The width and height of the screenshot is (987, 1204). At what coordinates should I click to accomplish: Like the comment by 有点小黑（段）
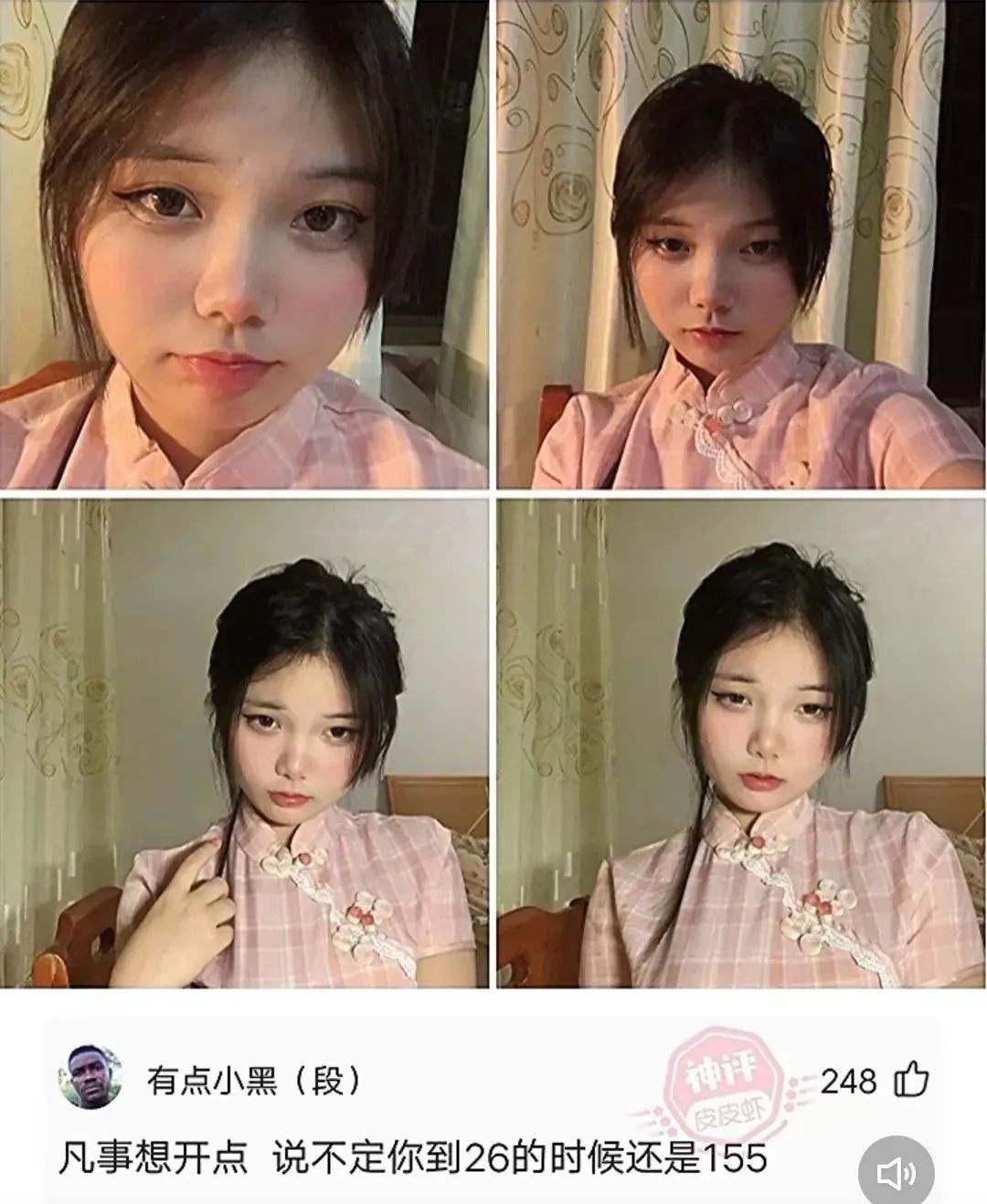tap(911, 1081)
